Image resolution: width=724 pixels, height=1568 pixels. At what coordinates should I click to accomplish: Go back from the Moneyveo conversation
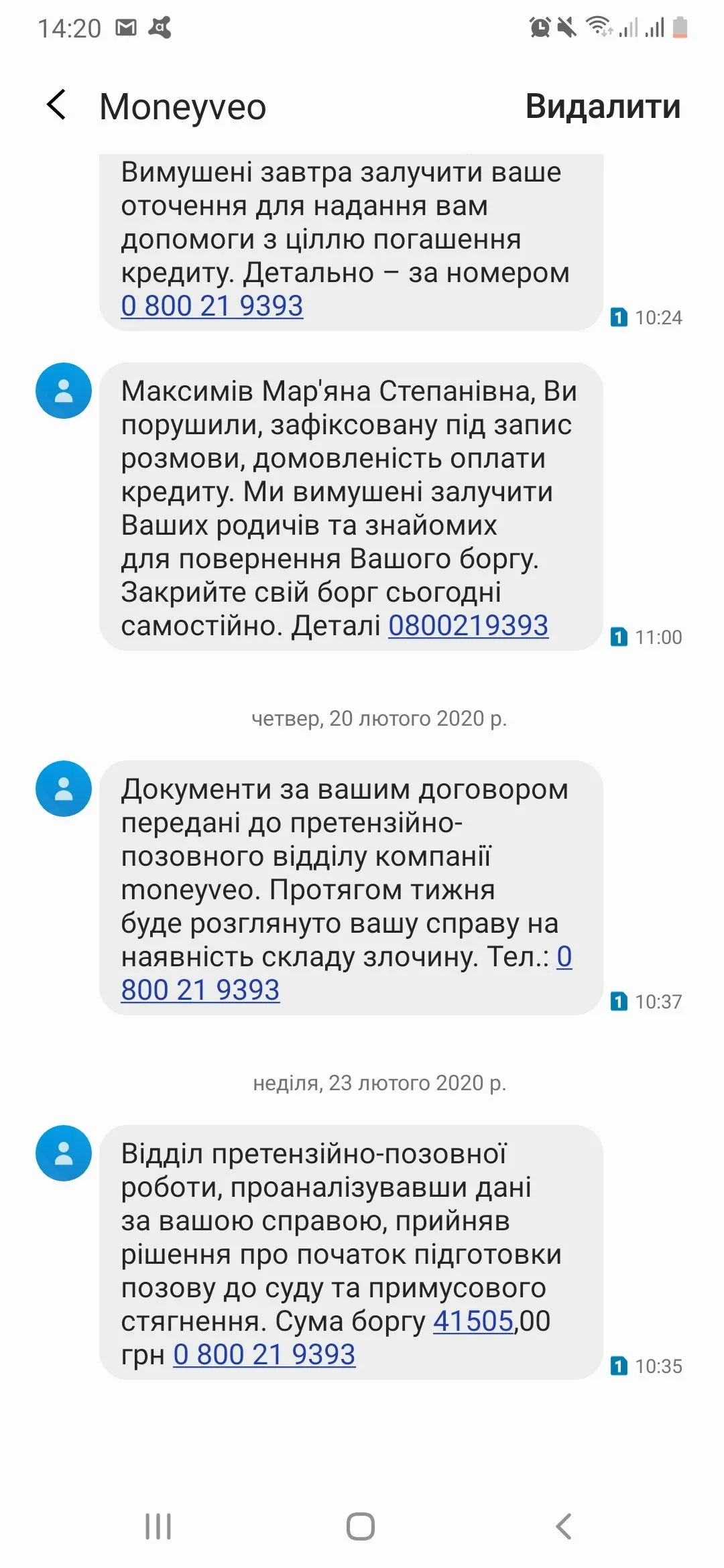57,105
